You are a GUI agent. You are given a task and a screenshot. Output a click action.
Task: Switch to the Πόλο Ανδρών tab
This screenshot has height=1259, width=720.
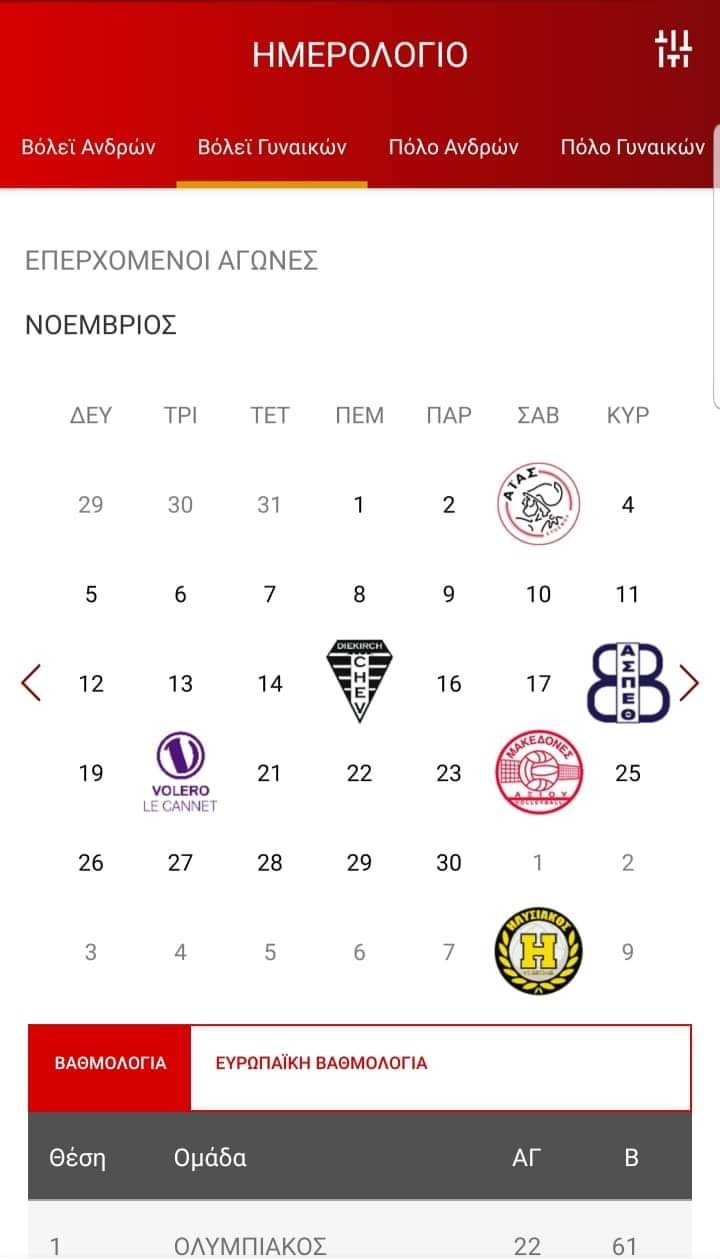[453, 147]
